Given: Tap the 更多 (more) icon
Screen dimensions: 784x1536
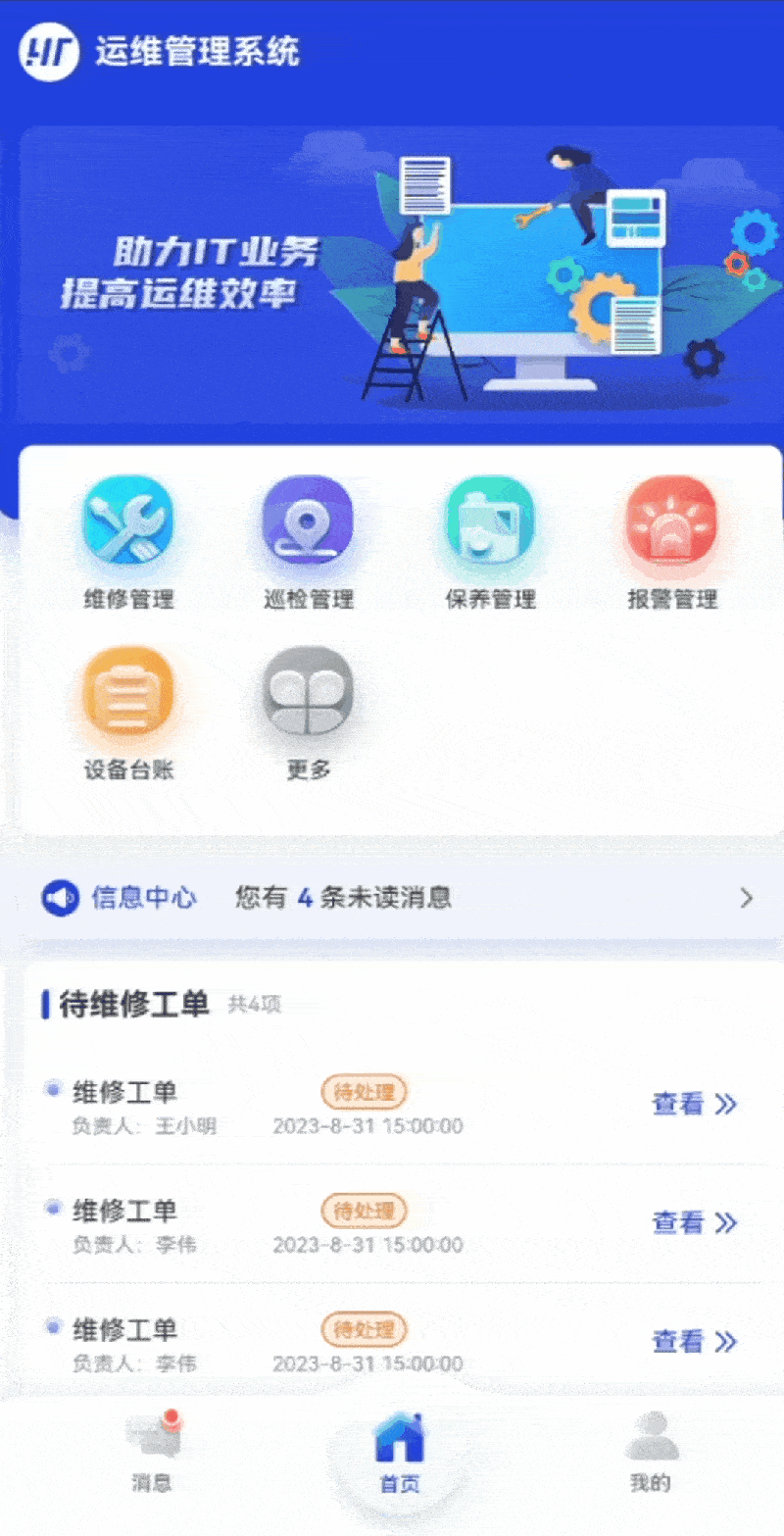Looking at the screenshot, I should click(x=310, y=696).
